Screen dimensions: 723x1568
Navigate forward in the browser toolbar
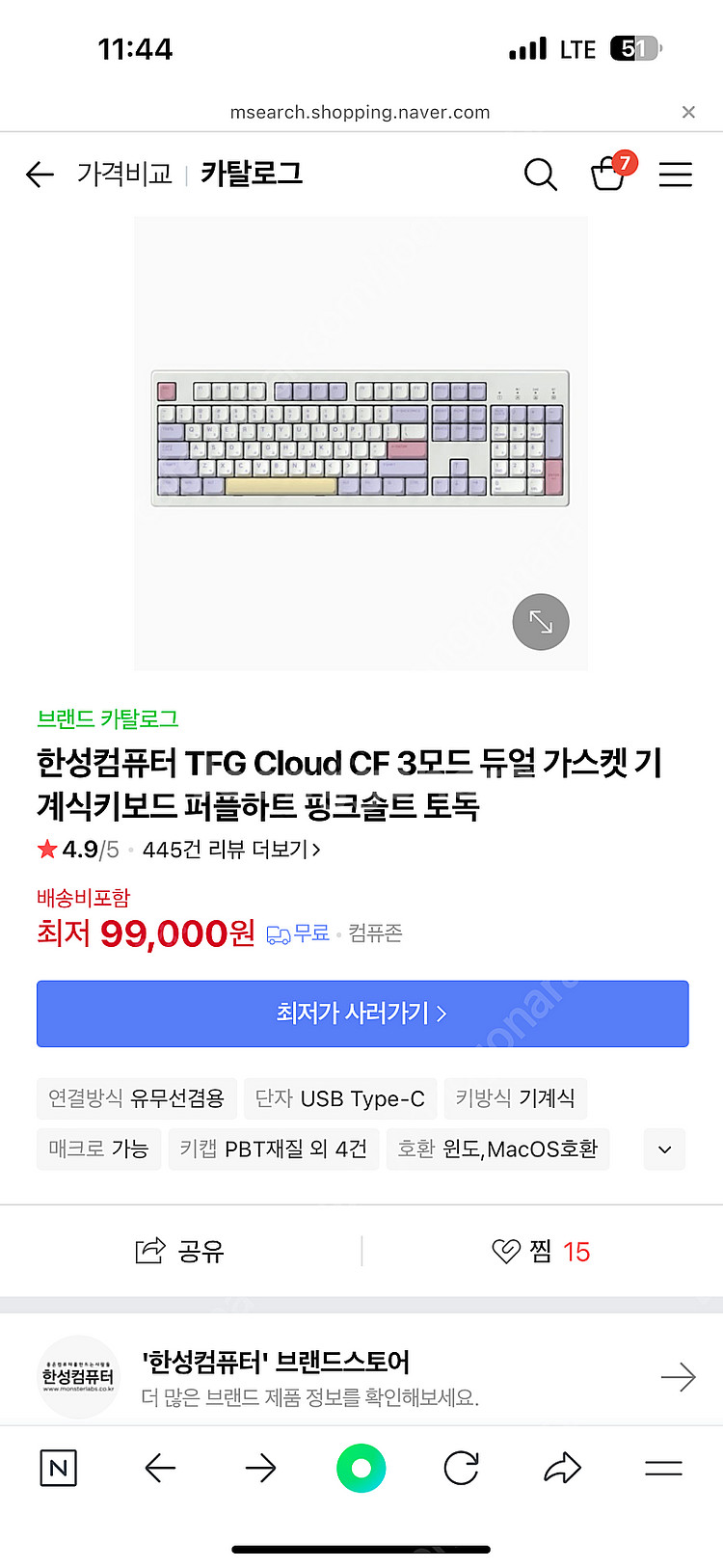pyautogui.click(x=260, y=1469)
